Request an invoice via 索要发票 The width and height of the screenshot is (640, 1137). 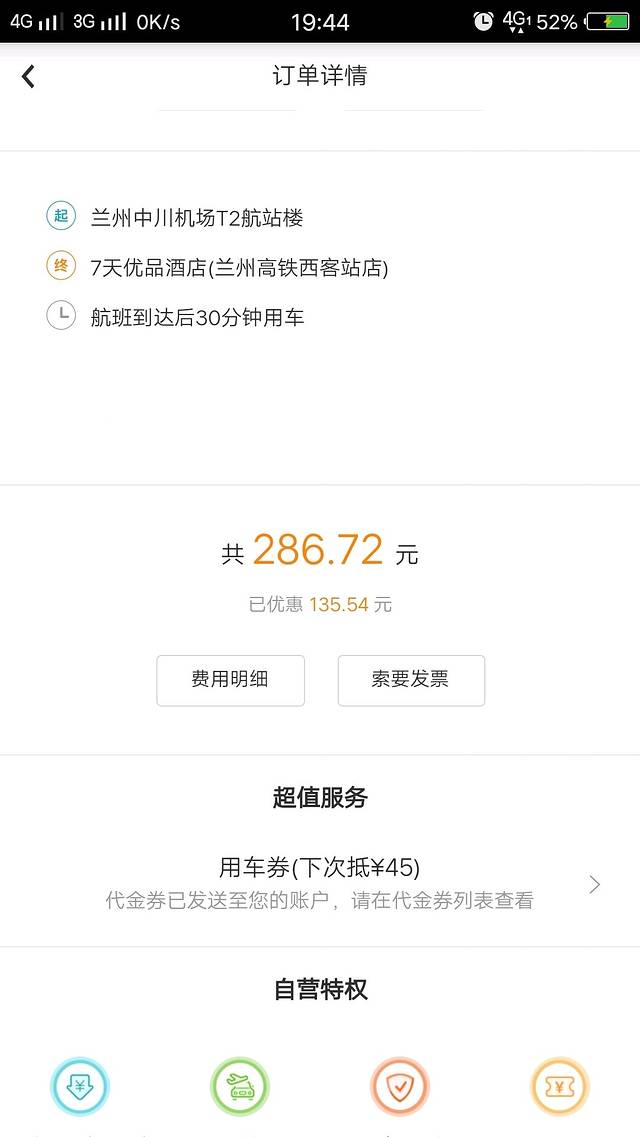[410, 680]
